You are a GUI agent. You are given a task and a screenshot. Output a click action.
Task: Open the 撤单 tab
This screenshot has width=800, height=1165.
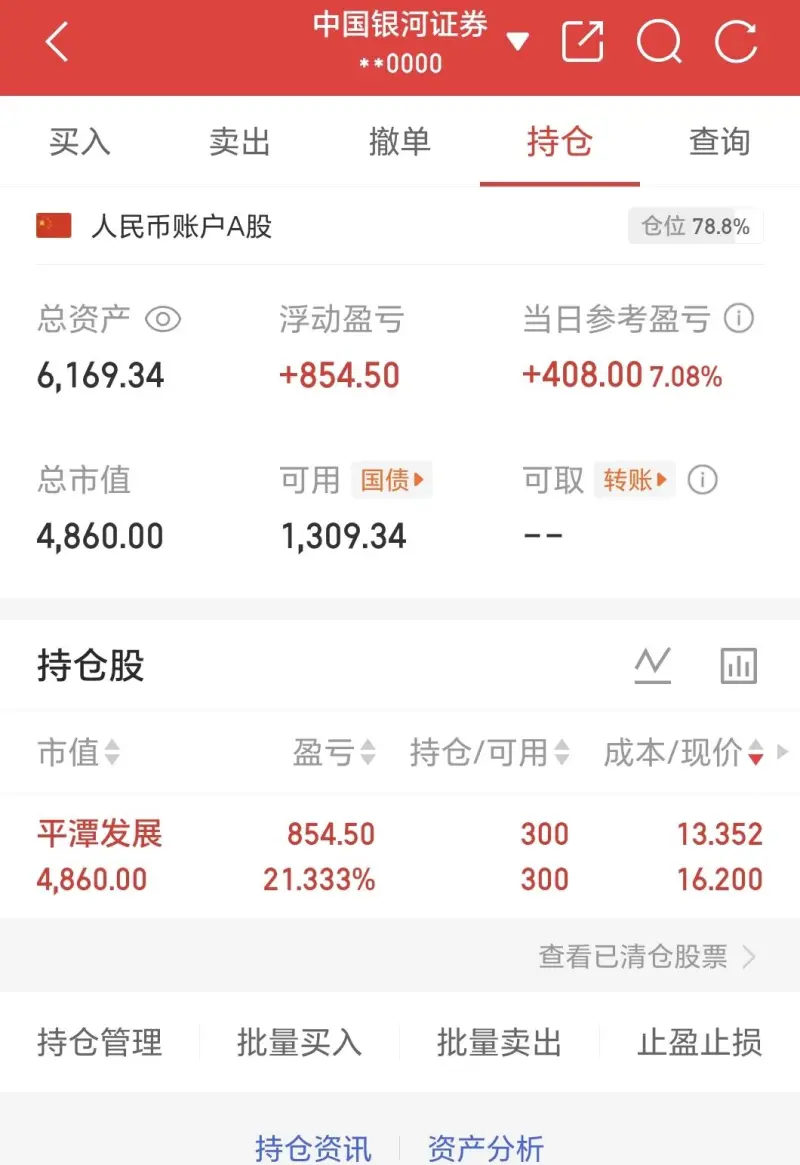click(x=400, y=142)
